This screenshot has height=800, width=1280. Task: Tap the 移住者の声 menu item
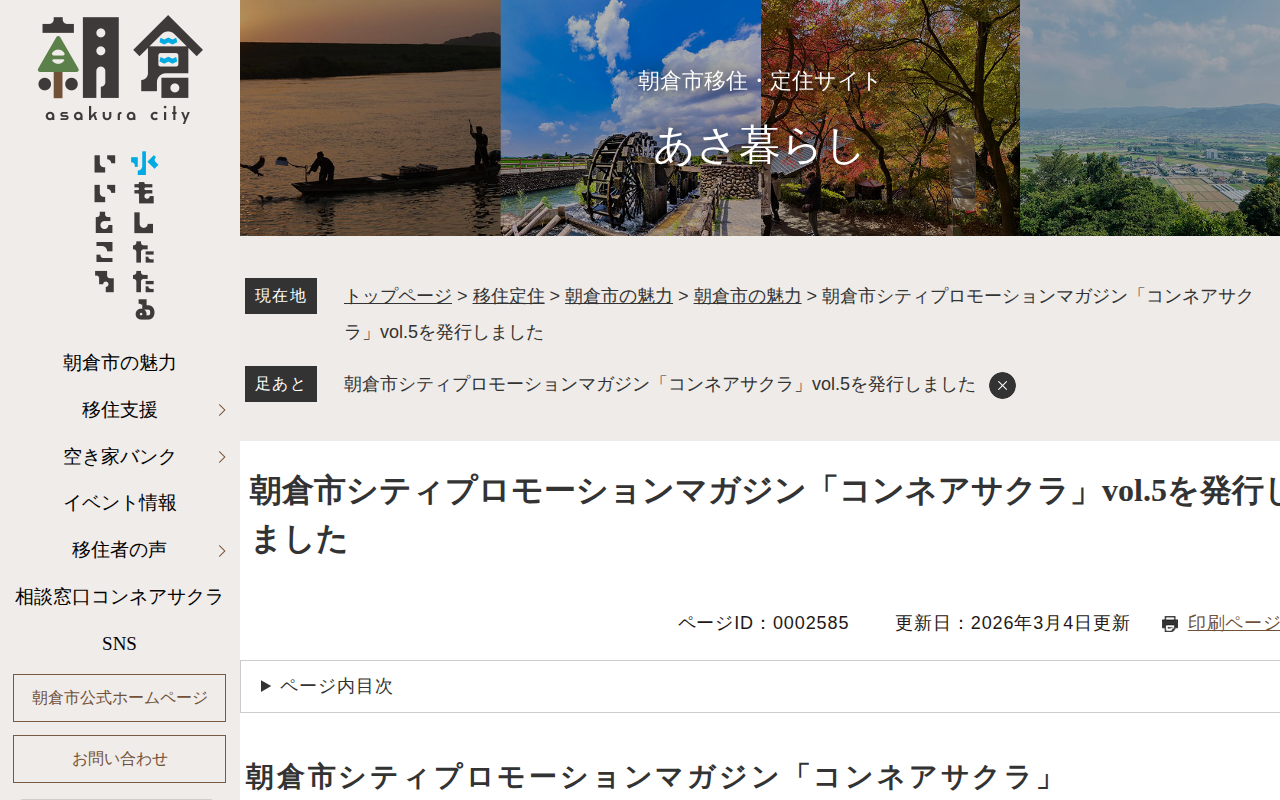[x=119, y=550]
